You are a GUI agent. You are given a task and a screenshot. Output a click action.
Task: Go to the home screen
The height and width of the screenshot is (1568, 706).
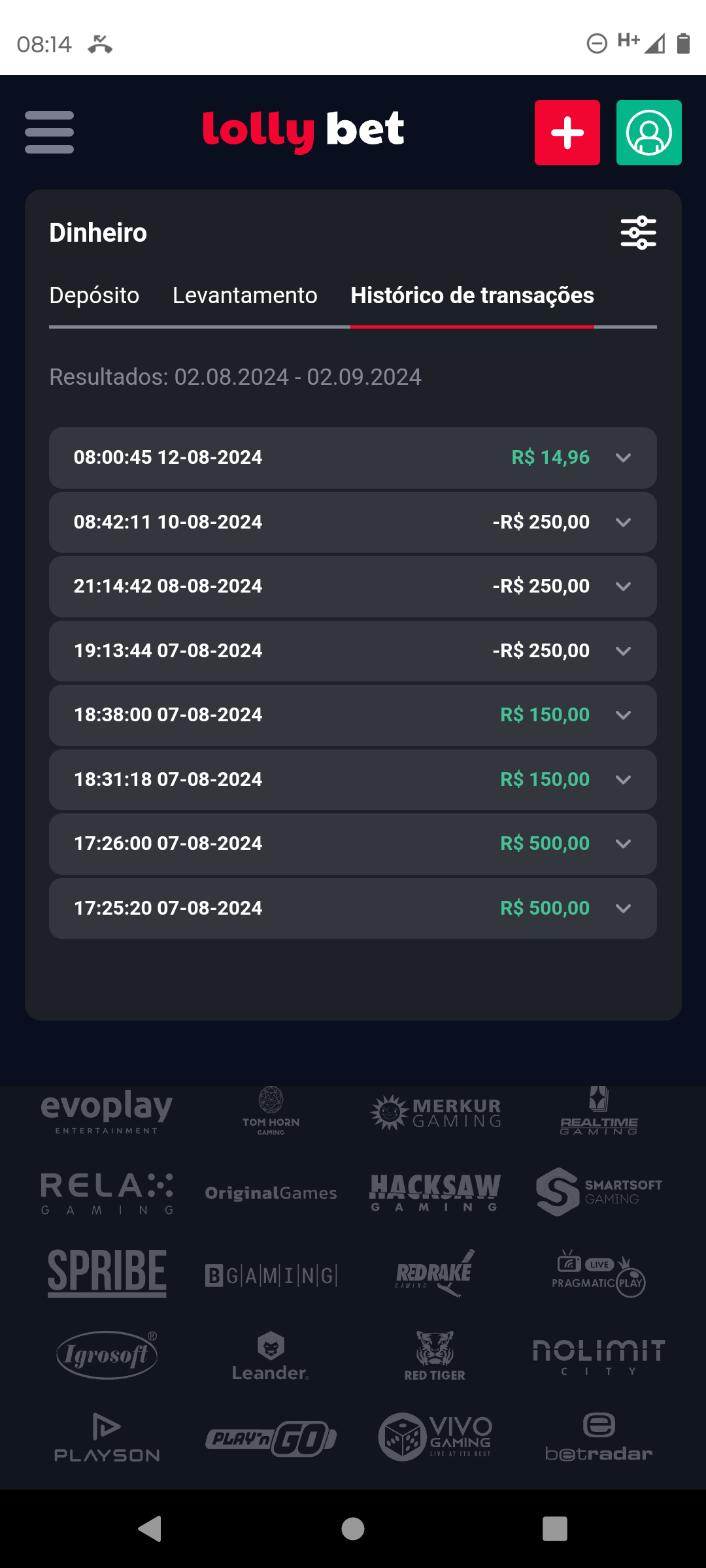(x=353, y=1529)
